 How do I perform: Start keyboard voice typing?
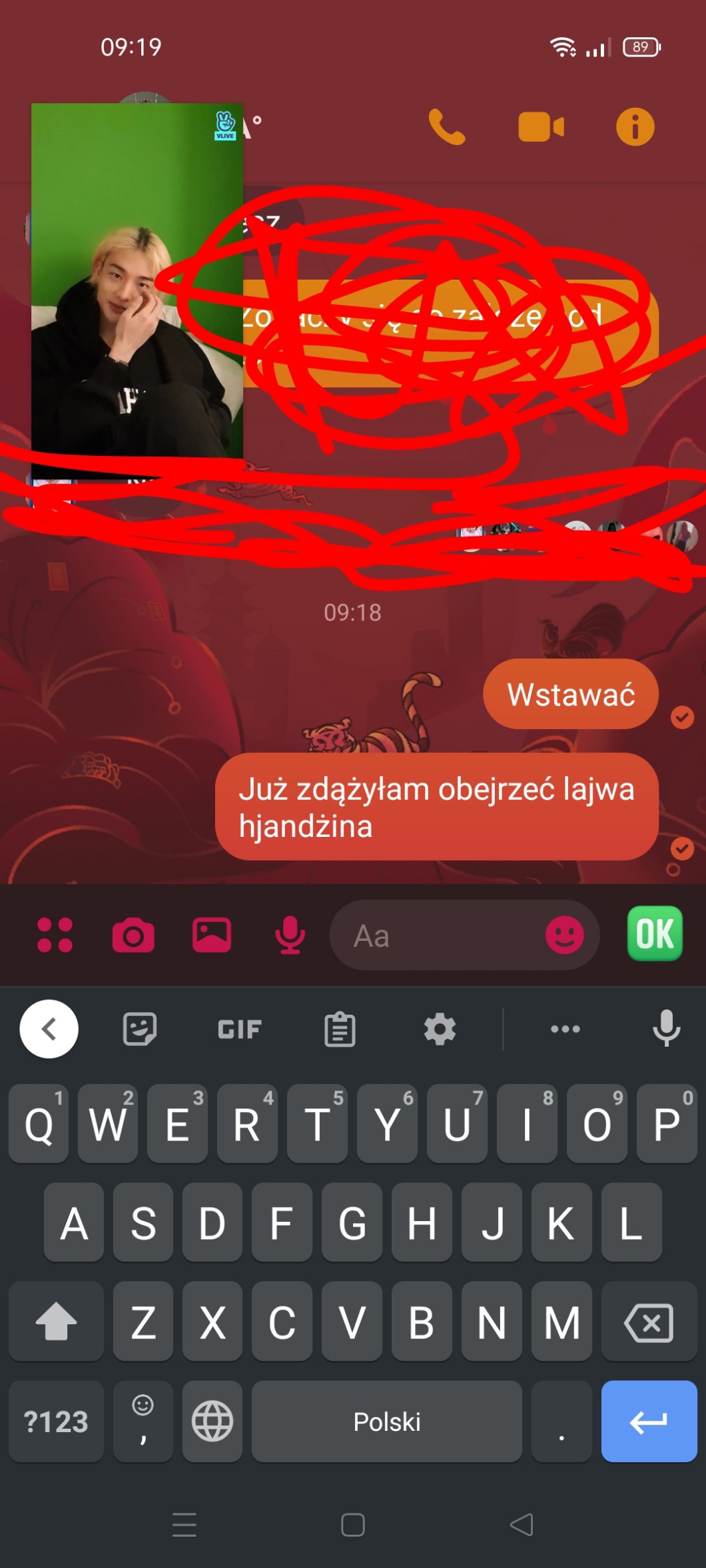666,1029
